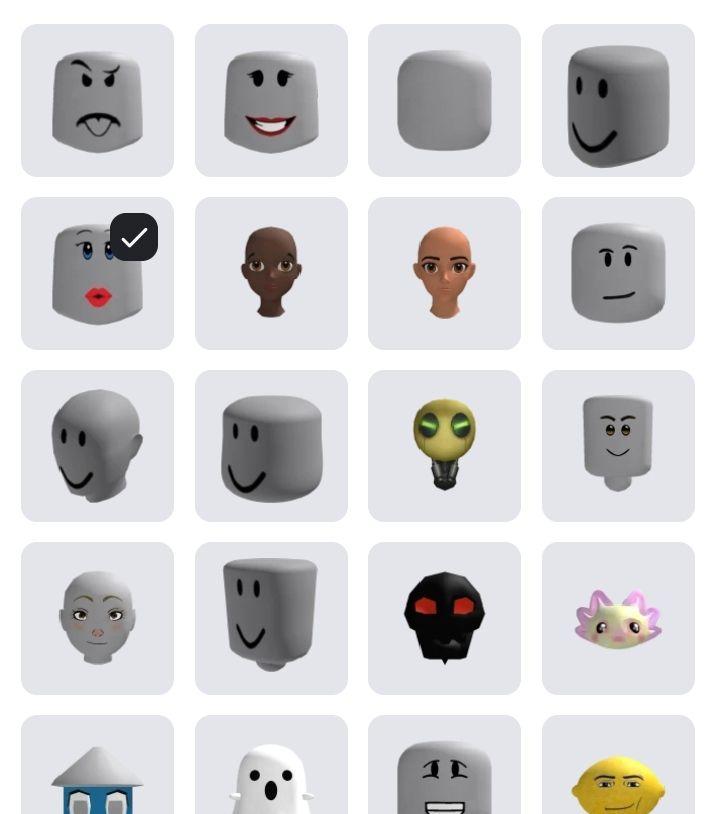
Task: Select the pink axolotl head
Action: [618, 618]
